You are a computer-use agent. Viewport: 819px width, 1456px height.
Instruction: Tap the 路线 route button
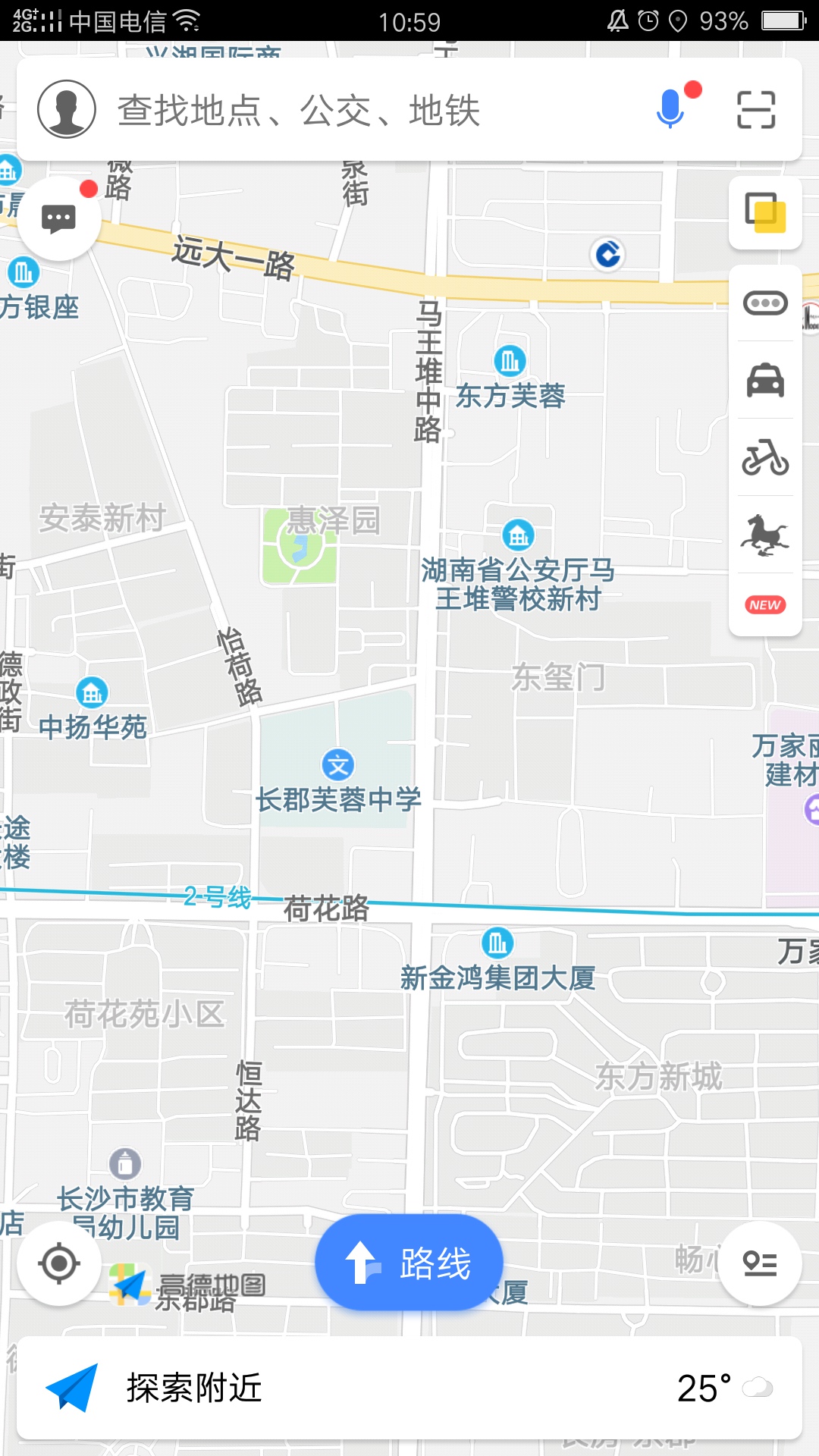(409, 1263)
